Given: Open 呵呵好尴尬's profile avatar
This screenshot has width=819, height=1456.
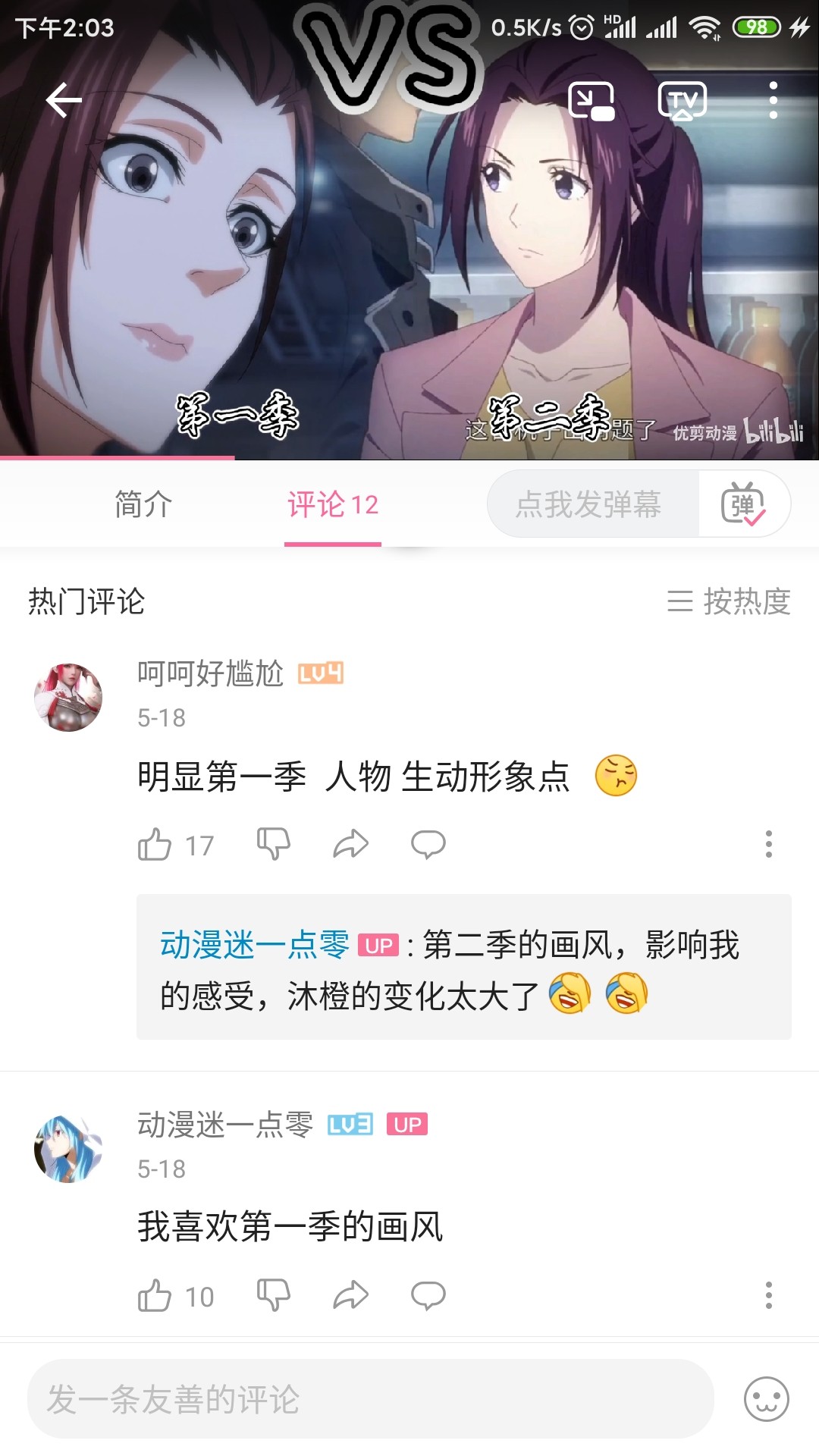Looking at the screenshot, I should (x=68, y=698).
